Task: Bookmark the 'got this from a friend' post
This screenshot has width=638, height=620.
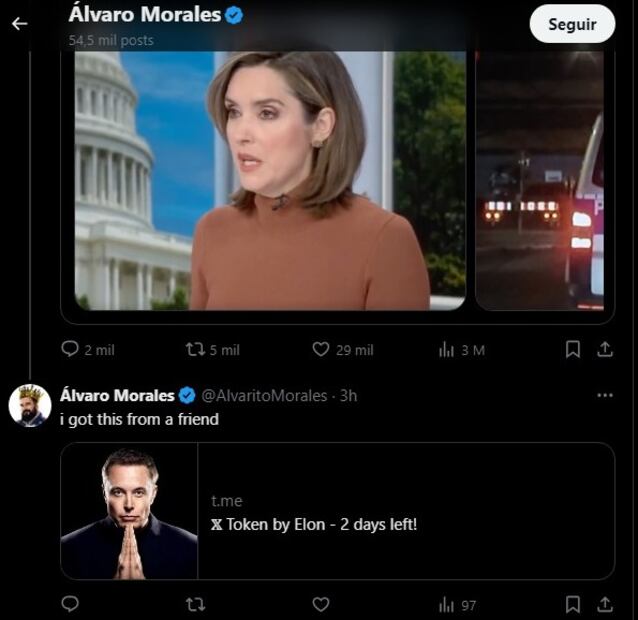Action: [x=573, y=604]
